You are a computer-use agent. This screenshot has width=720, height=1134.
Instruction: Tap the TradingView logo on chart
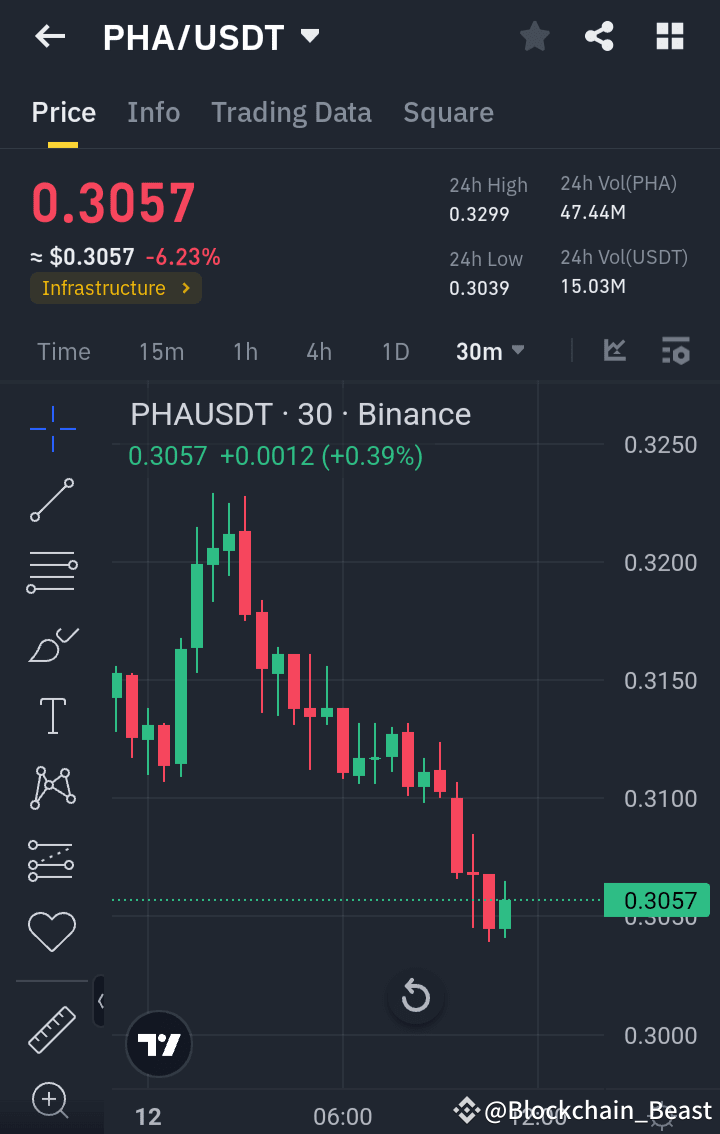point(158,1043)
